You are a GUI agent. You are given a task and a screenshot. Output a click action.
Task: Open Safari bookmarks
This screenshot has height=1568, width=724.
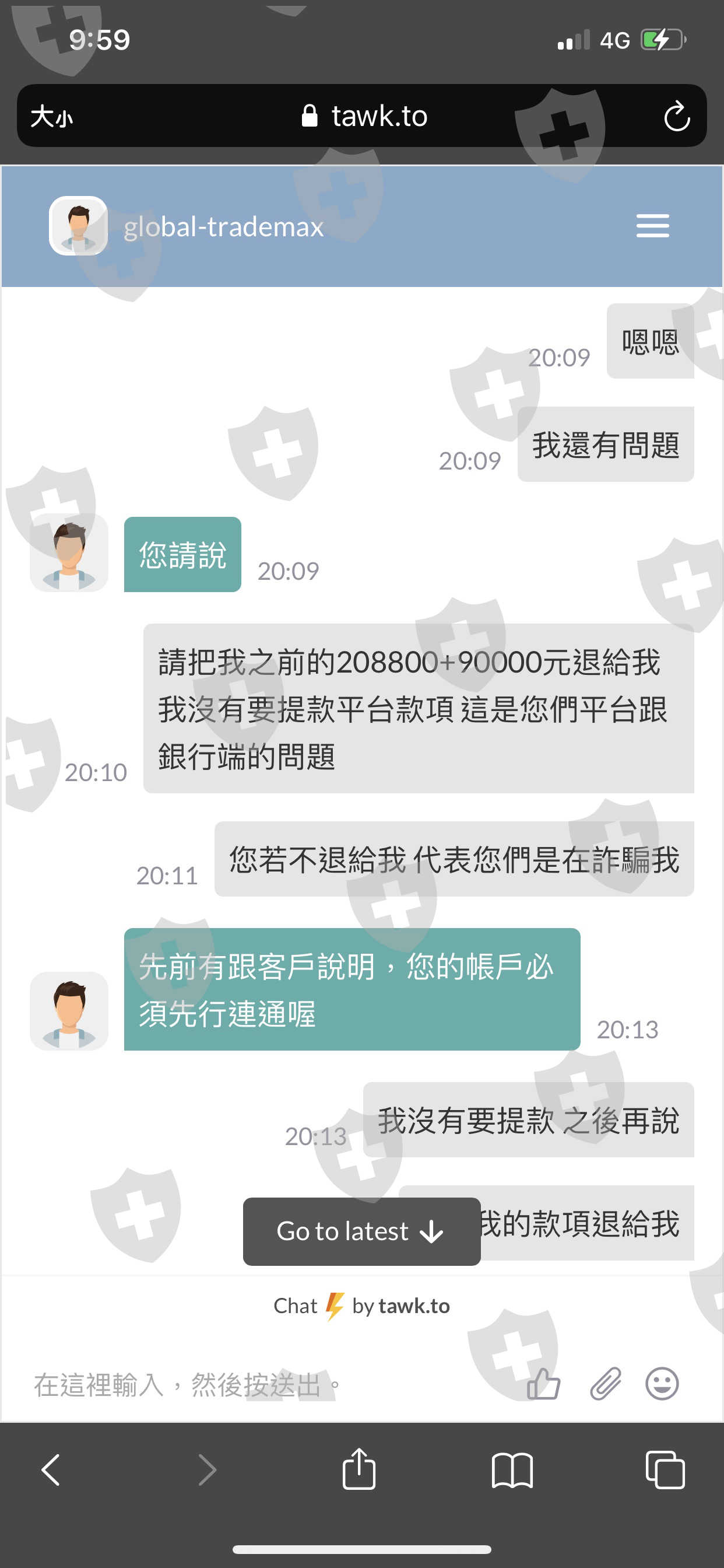point(512,1470)
